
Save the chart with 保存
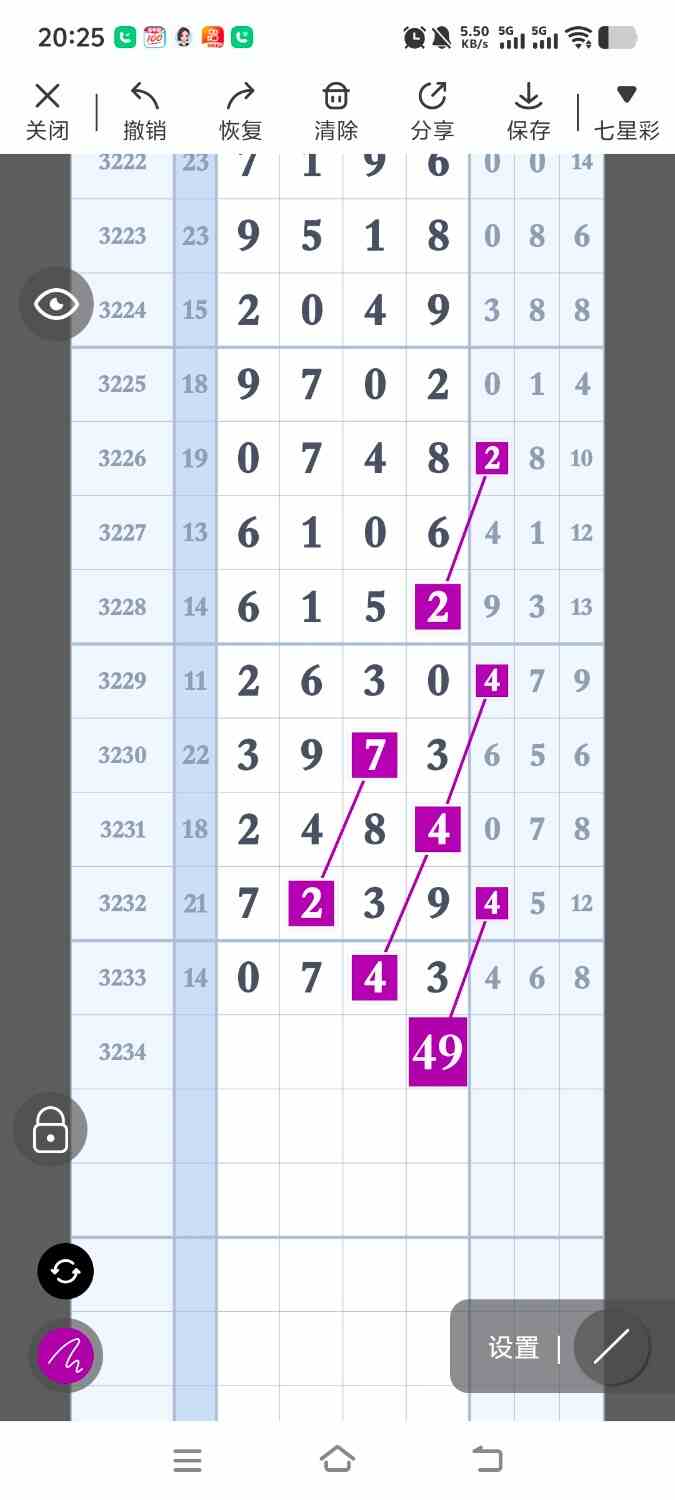(x=528, y=111)
